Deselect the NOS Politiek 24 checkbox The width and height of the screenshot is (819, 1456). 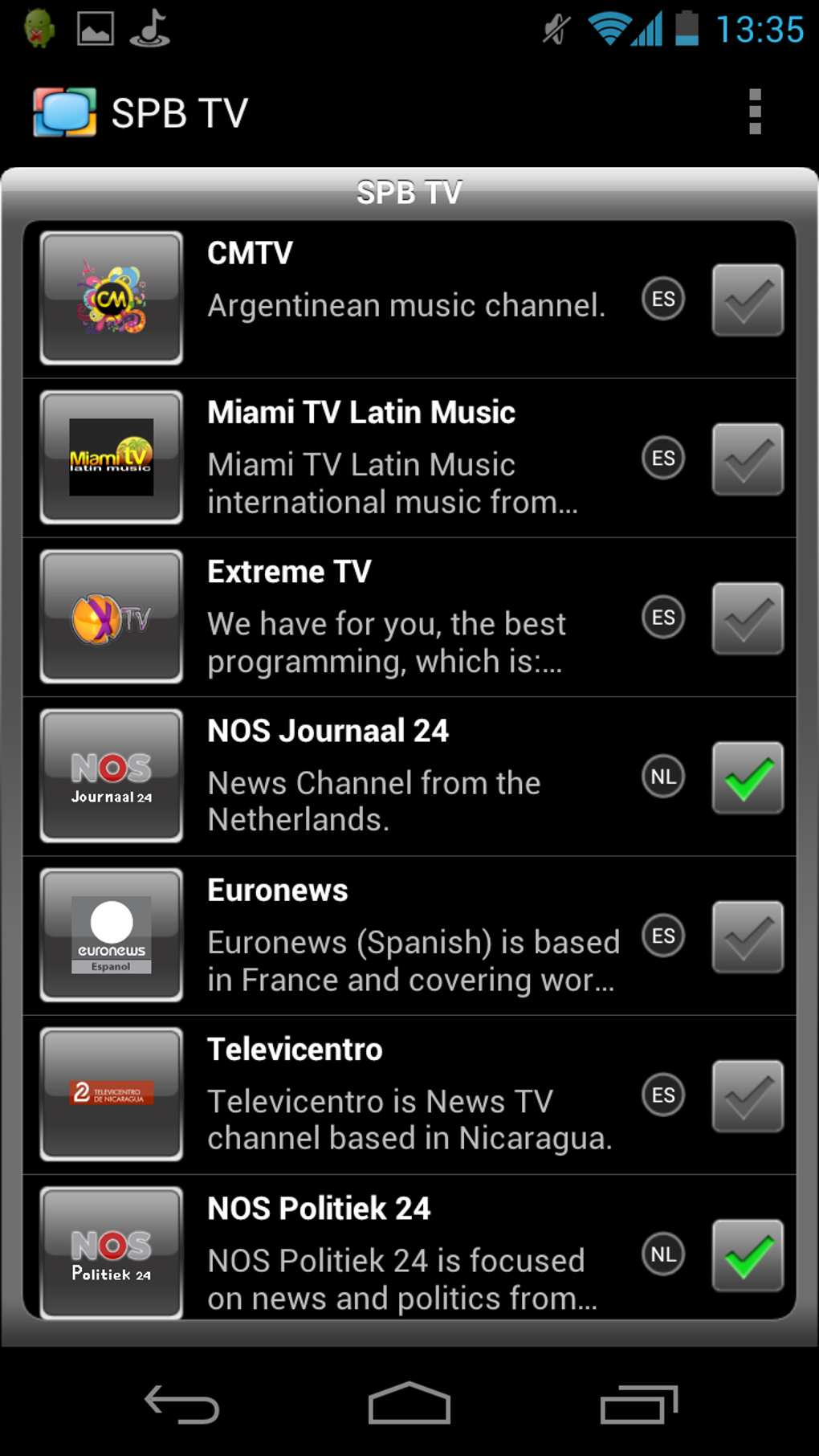(x=748, y=1254)
